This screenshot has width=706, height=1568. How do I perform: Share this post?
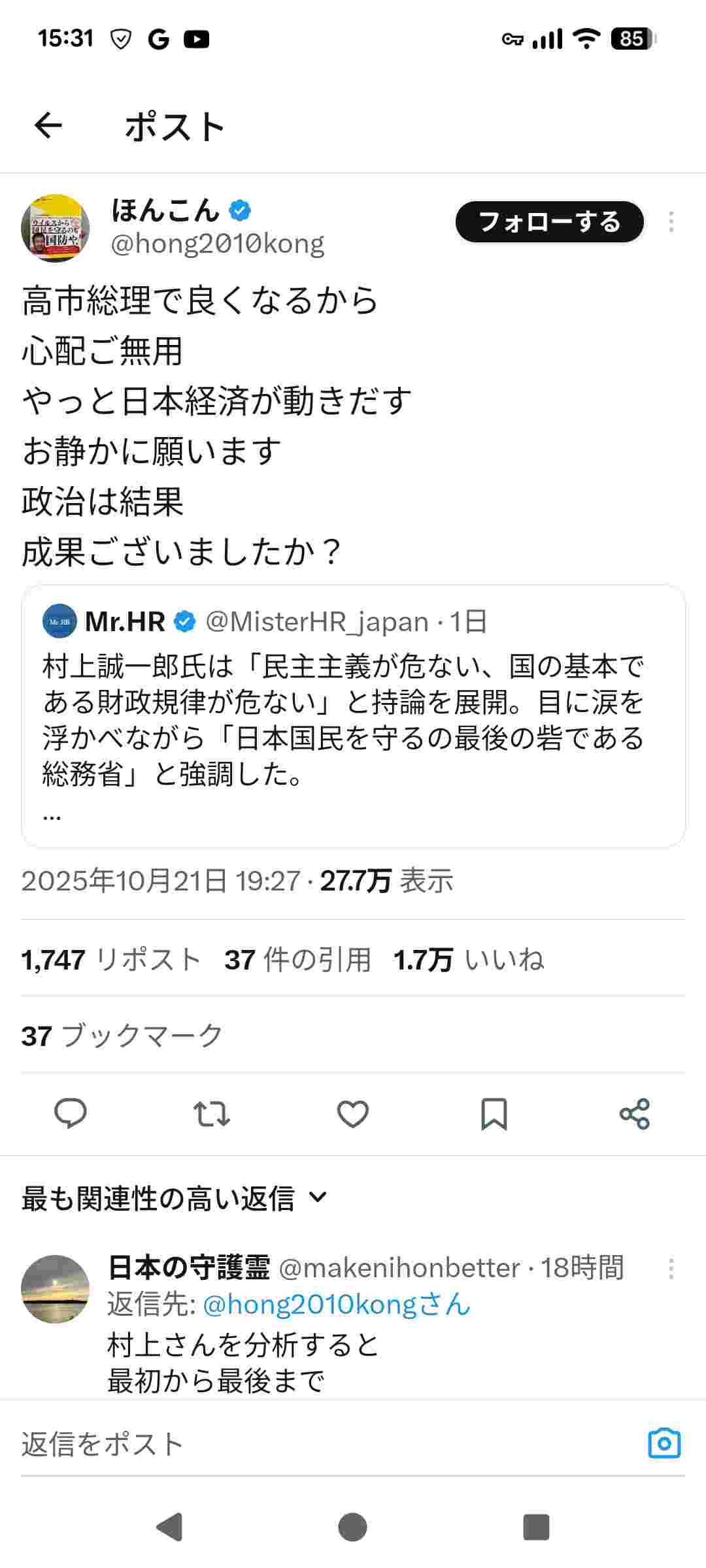click(x=635, y=1113)
